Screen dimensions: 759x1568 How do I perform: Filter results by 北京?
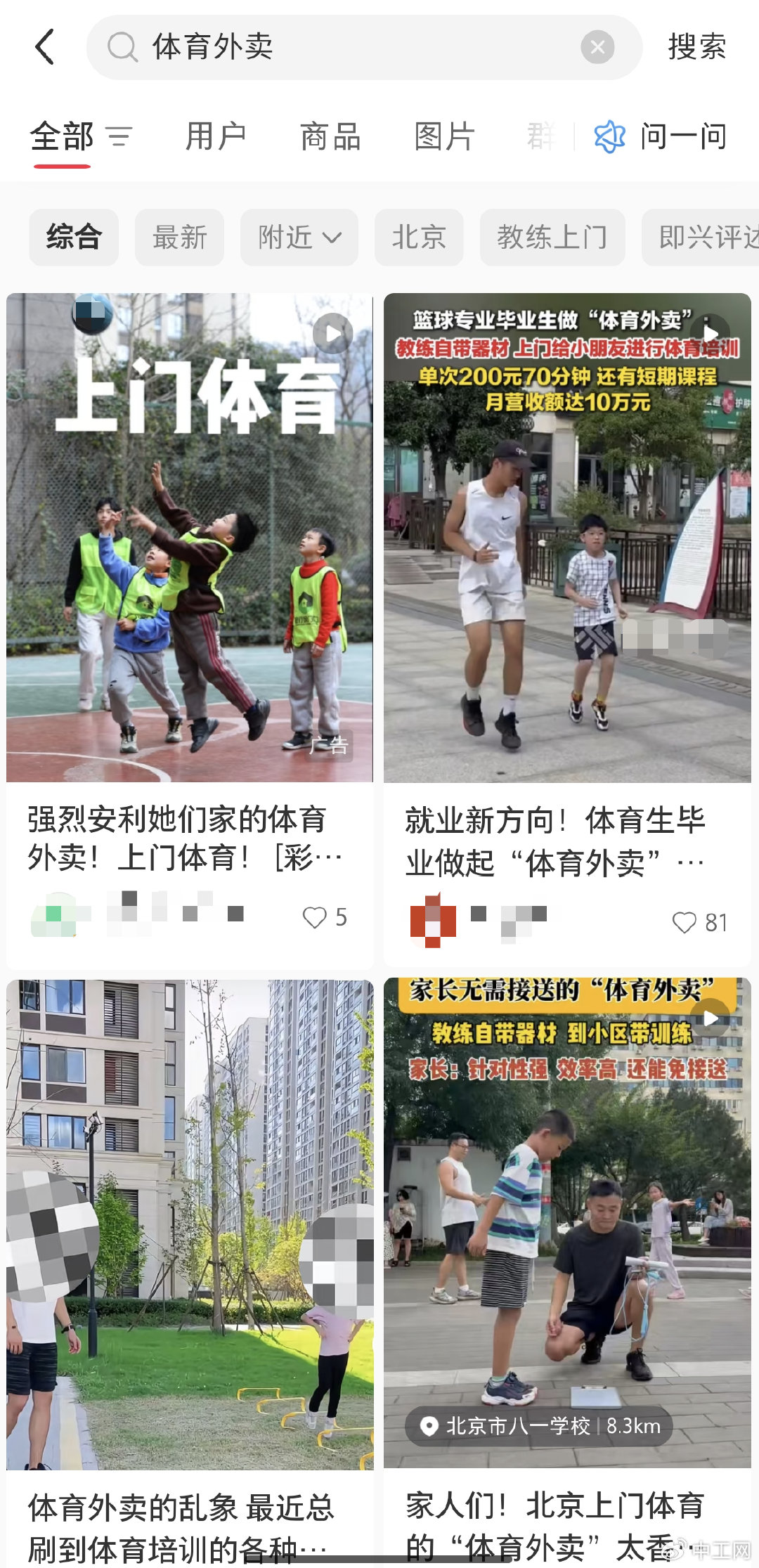tap(419, 238)
